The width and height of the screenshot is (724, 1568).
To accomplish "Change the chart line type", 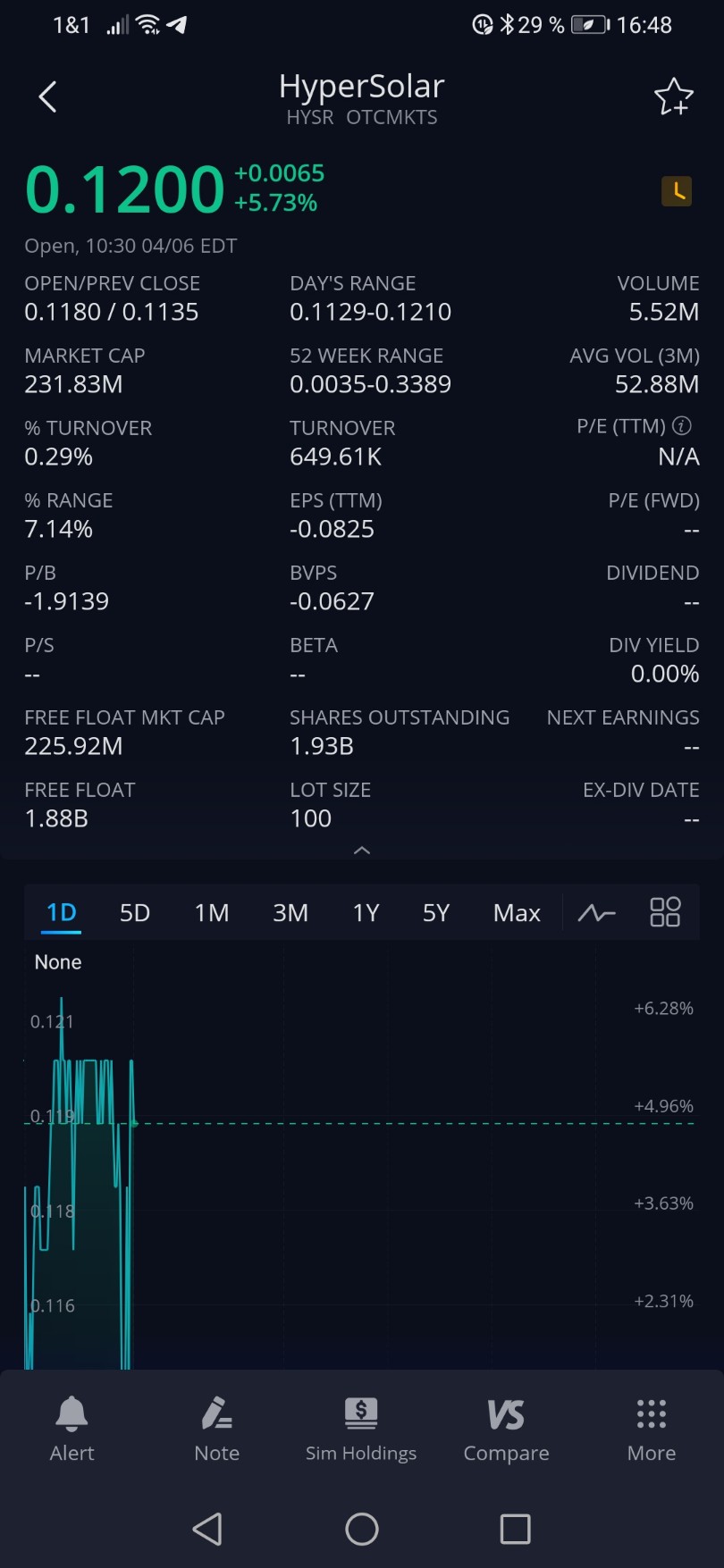I will (596, 913).
